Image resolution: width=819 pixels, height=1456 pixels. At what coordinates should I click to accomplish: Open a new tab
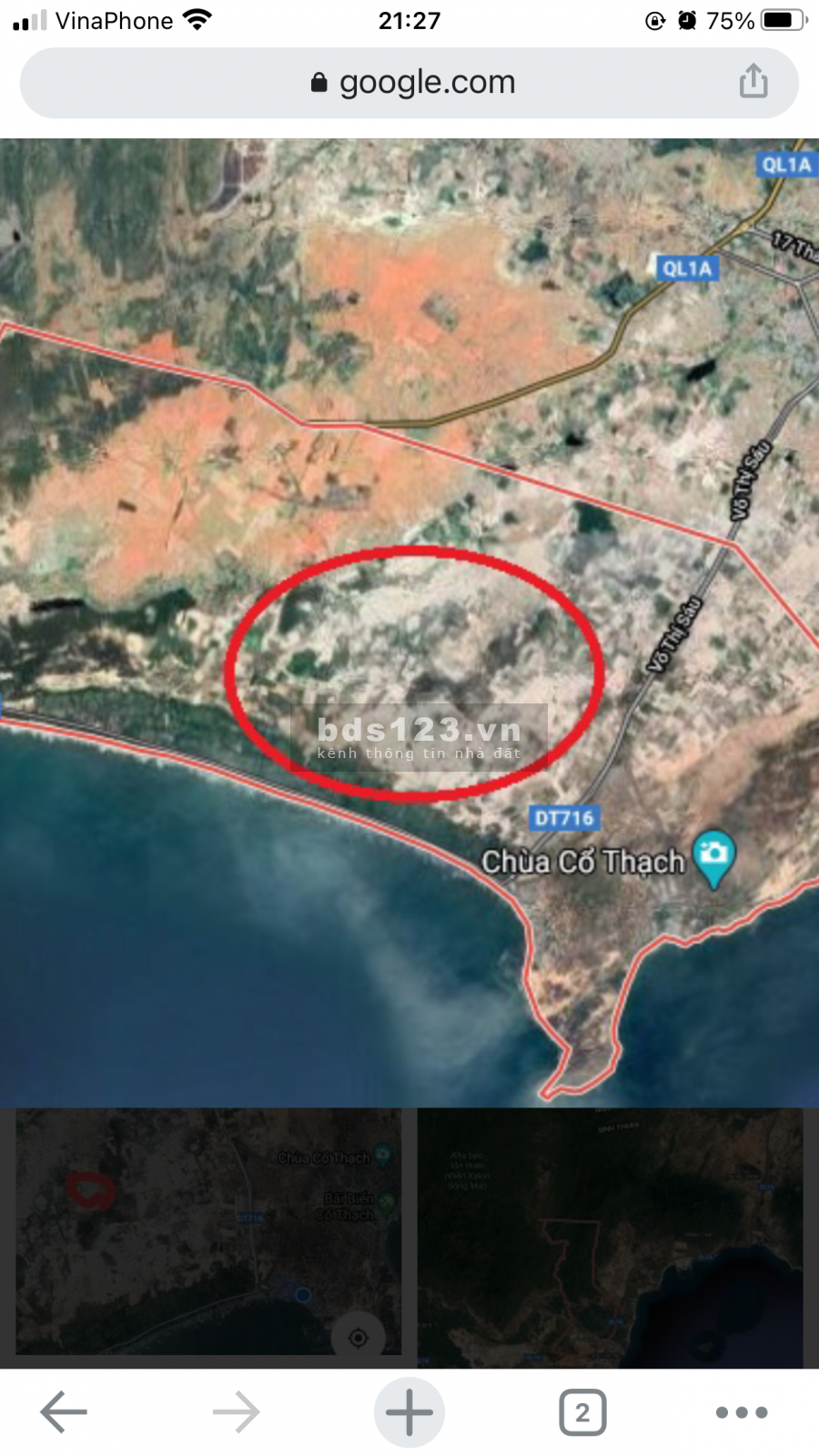click(409, 1412)
